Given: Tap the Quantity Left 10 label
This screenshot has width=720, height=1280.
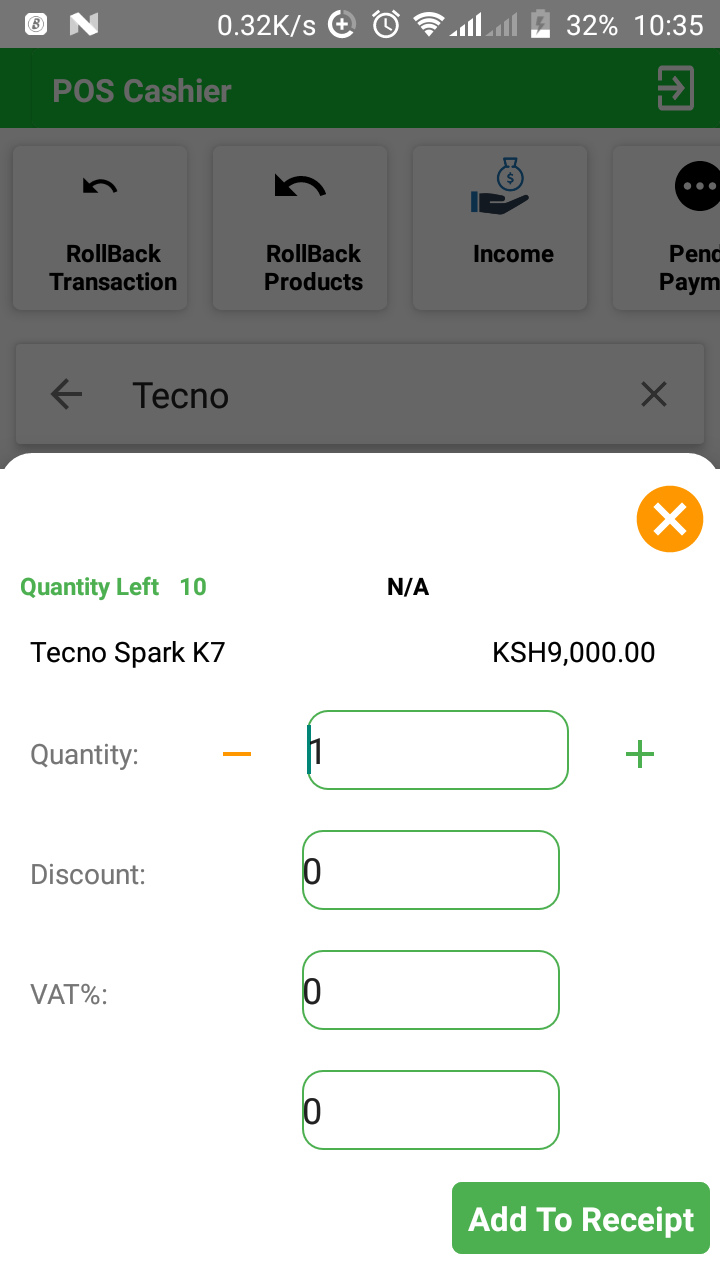Looking at the screenshot, I should (113, 587).
